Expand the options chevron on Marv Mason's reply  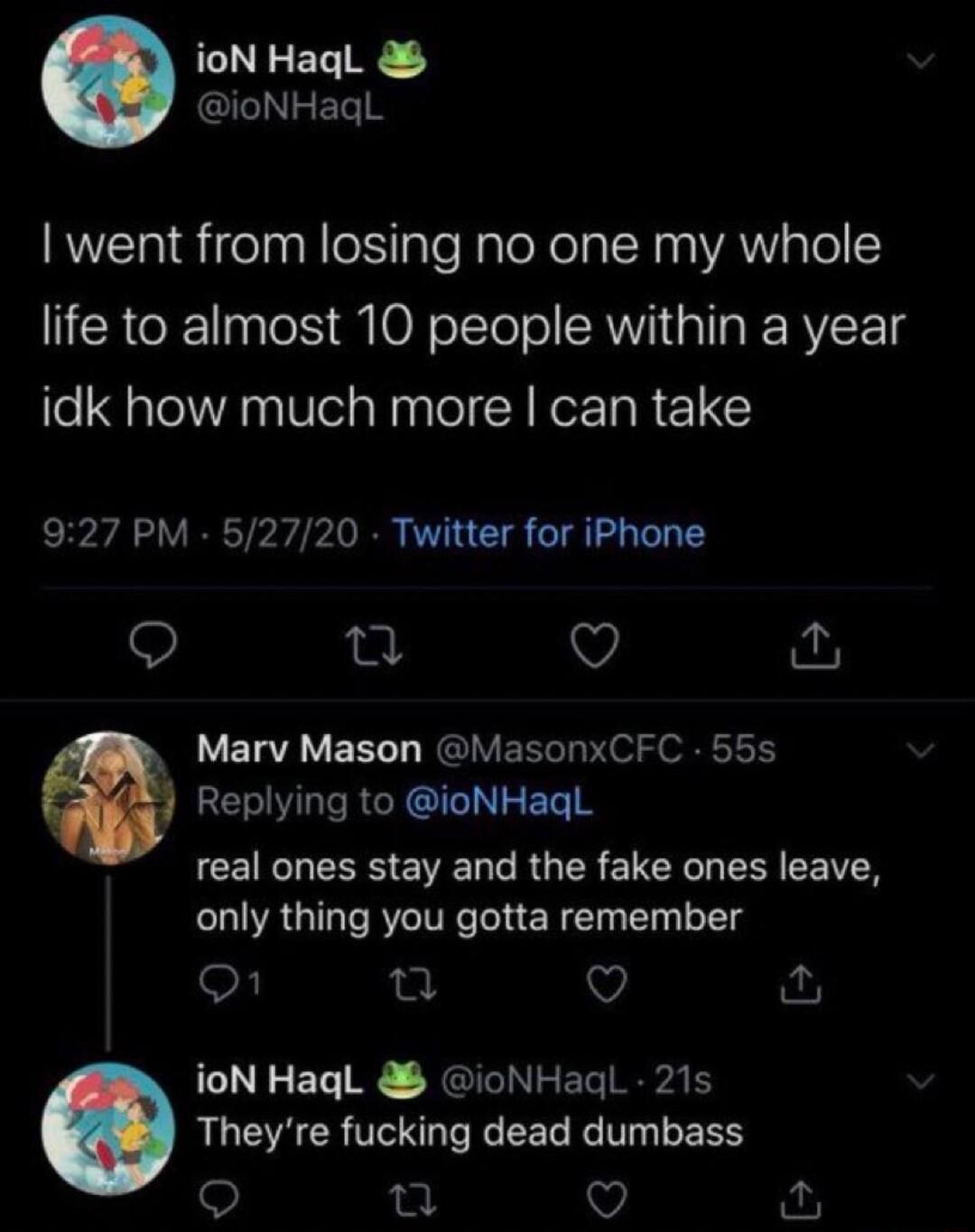918,749
